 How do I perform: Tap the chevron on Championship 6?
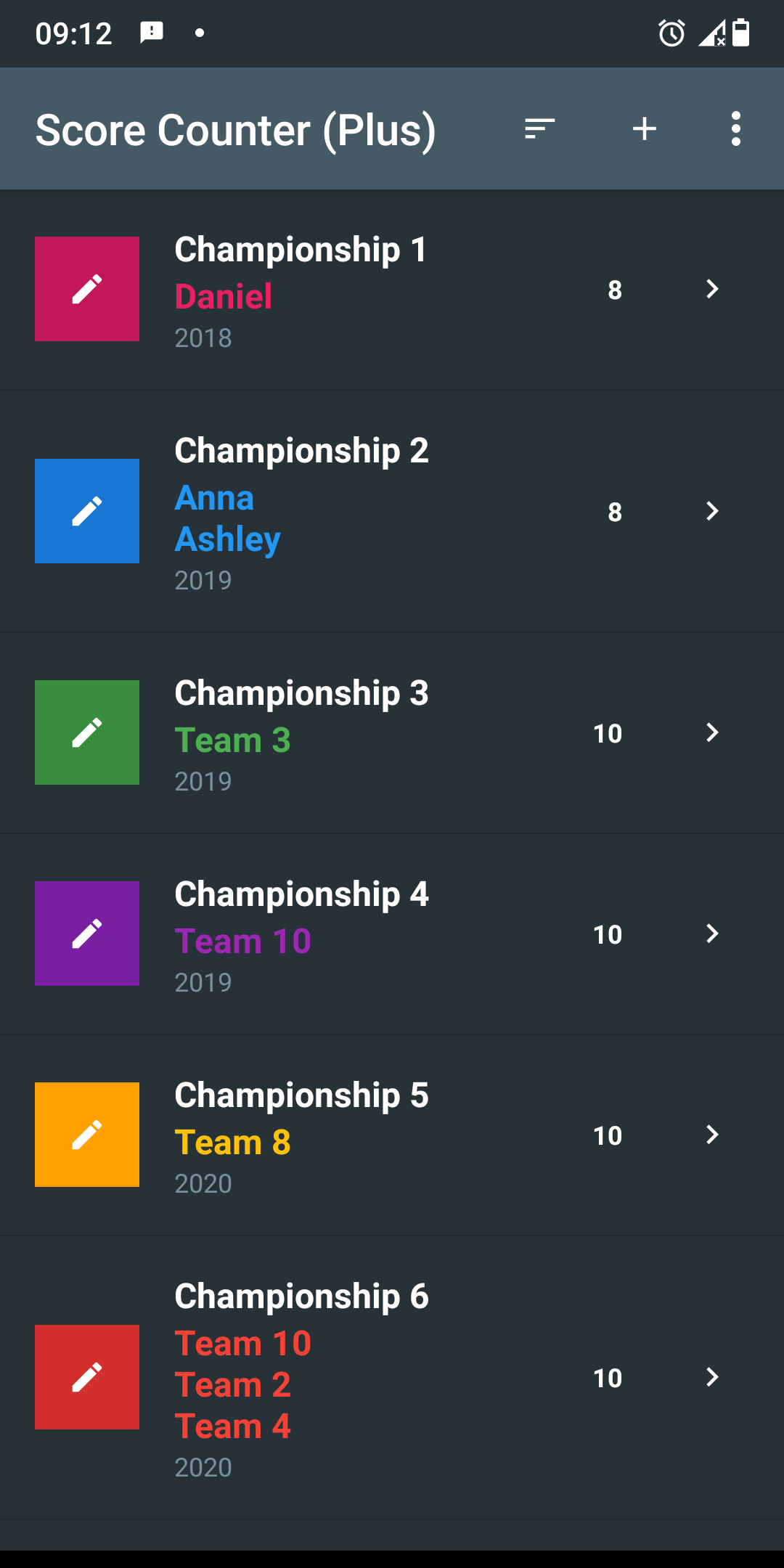pyautogui.click(x=712, y=1377)
